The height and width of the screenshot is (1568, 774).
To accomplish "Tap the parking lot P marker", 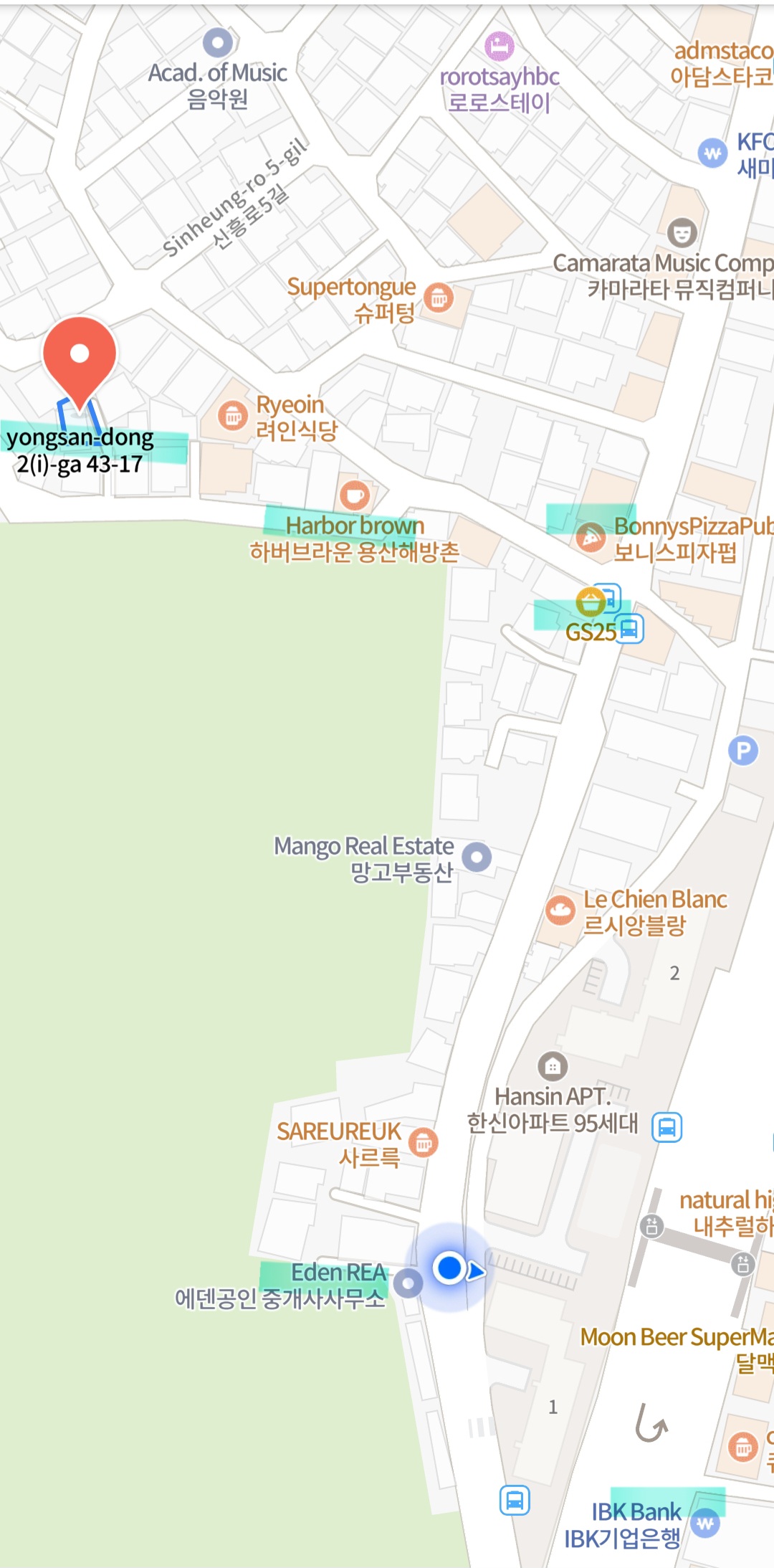I will click(x=743, y=751).
